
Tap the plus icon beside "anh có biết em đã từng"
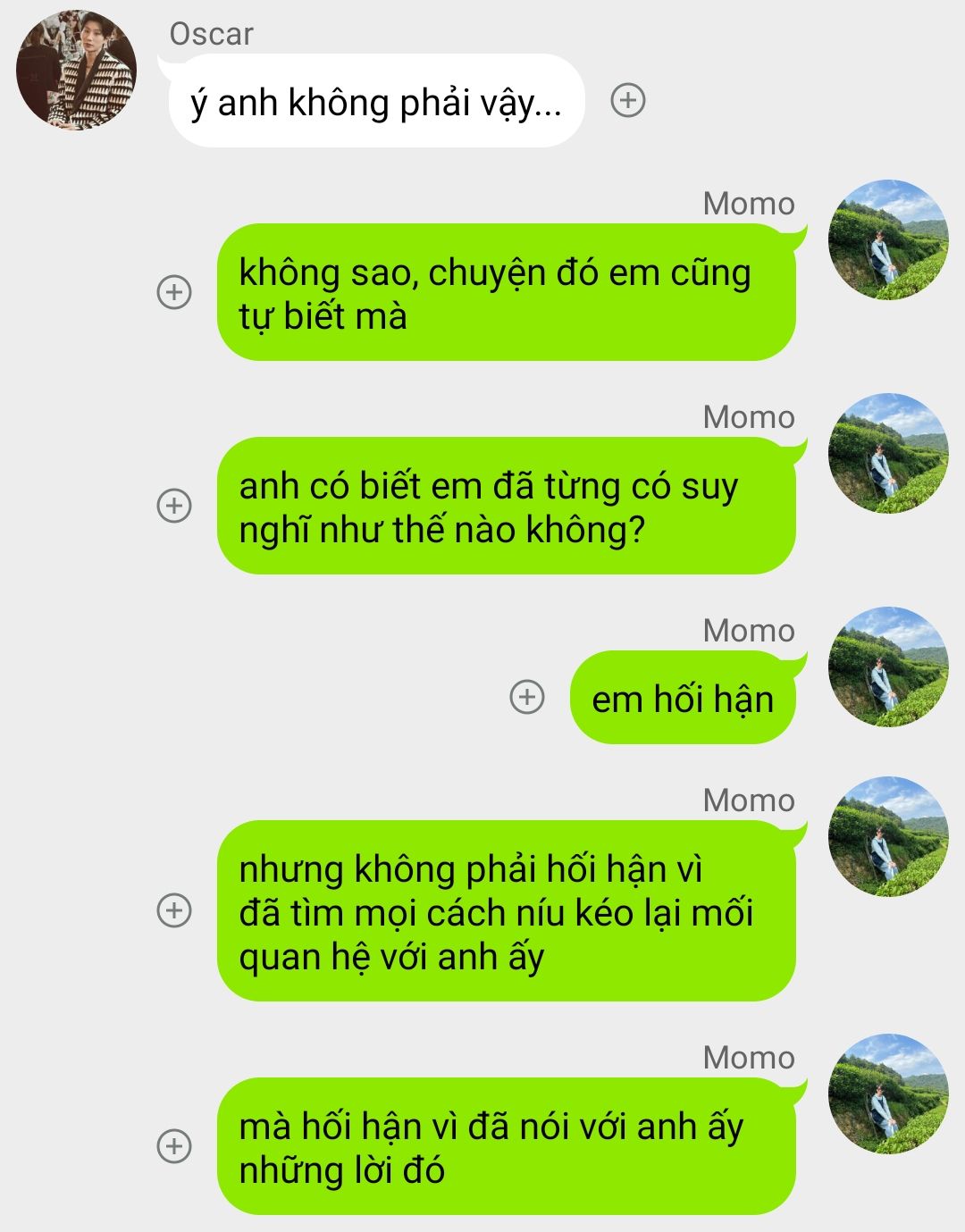point(174,506)
